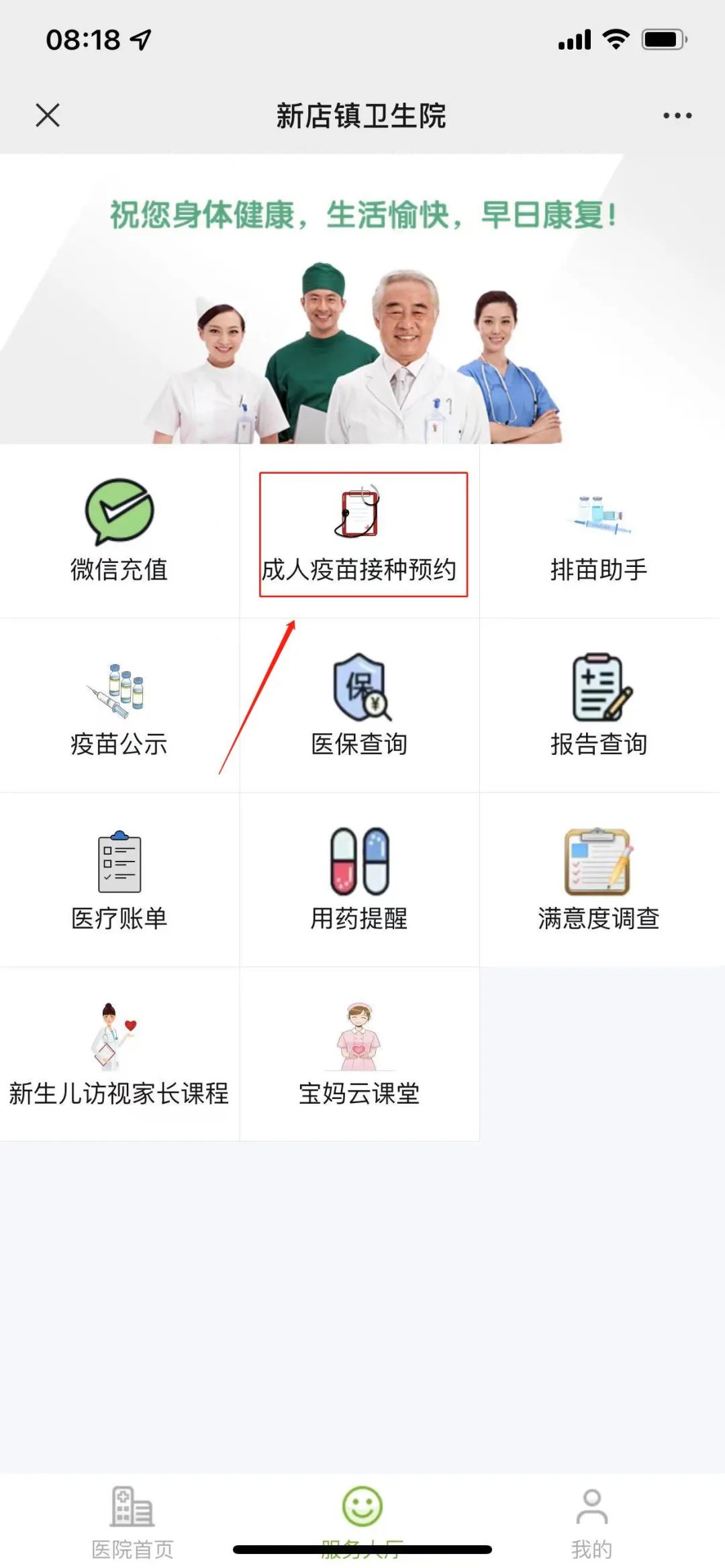Open 用药提醒
This screenshot has width=725, height=1568.
coord(360,880)
